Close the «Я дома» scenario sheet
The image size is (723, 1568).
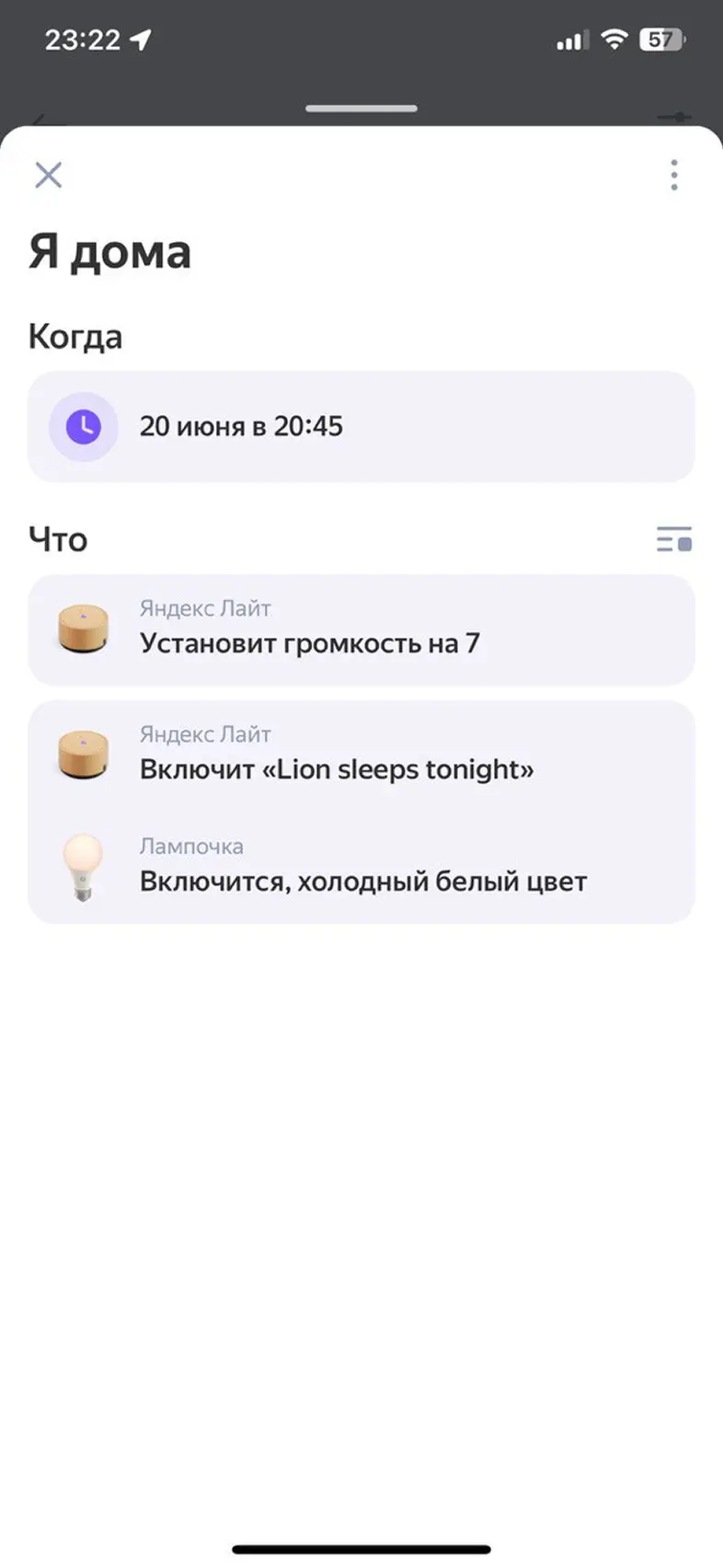coord(48,175)
